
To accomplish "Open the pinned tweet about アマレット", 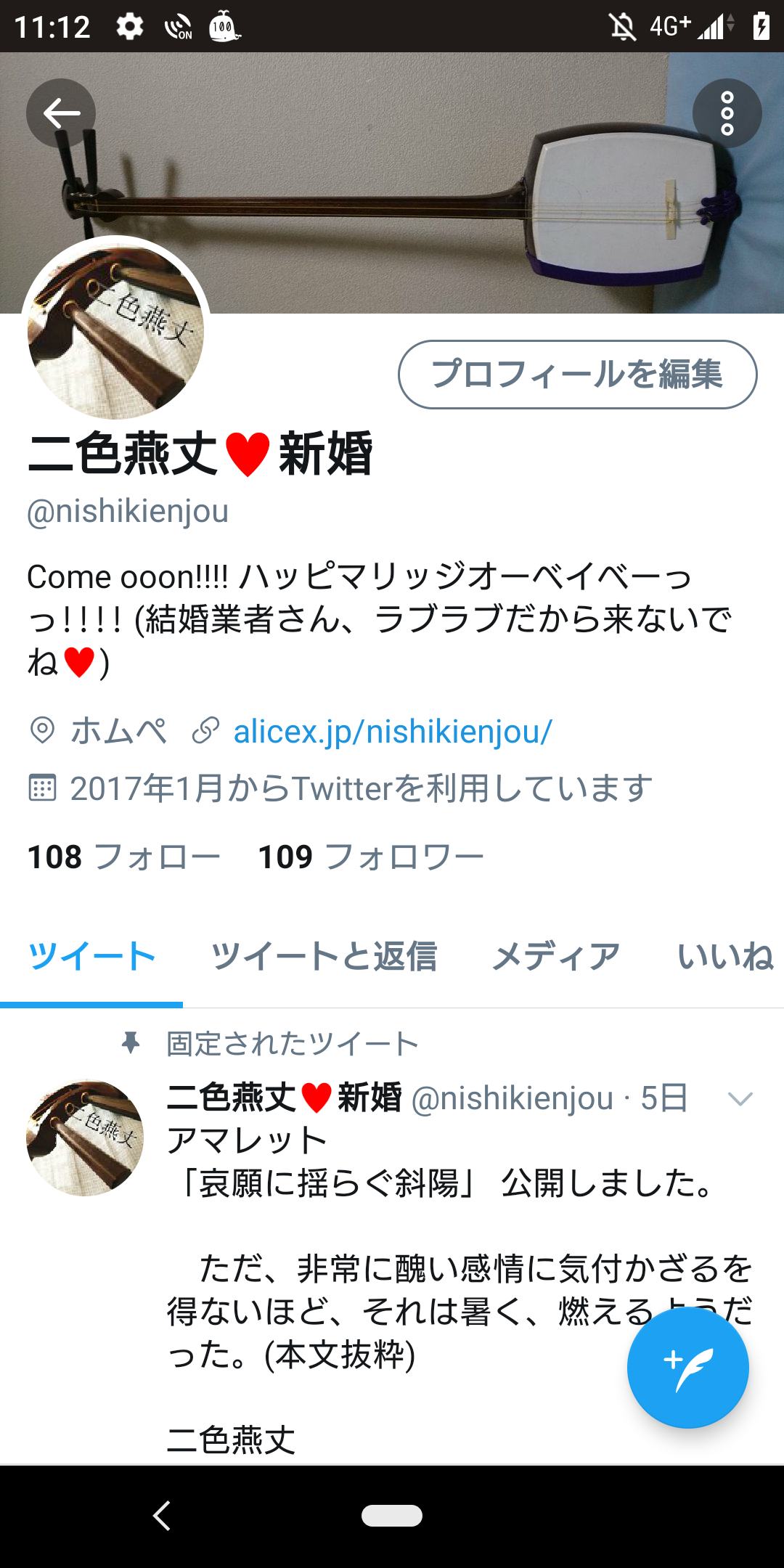I will [x=436, y=1227].
